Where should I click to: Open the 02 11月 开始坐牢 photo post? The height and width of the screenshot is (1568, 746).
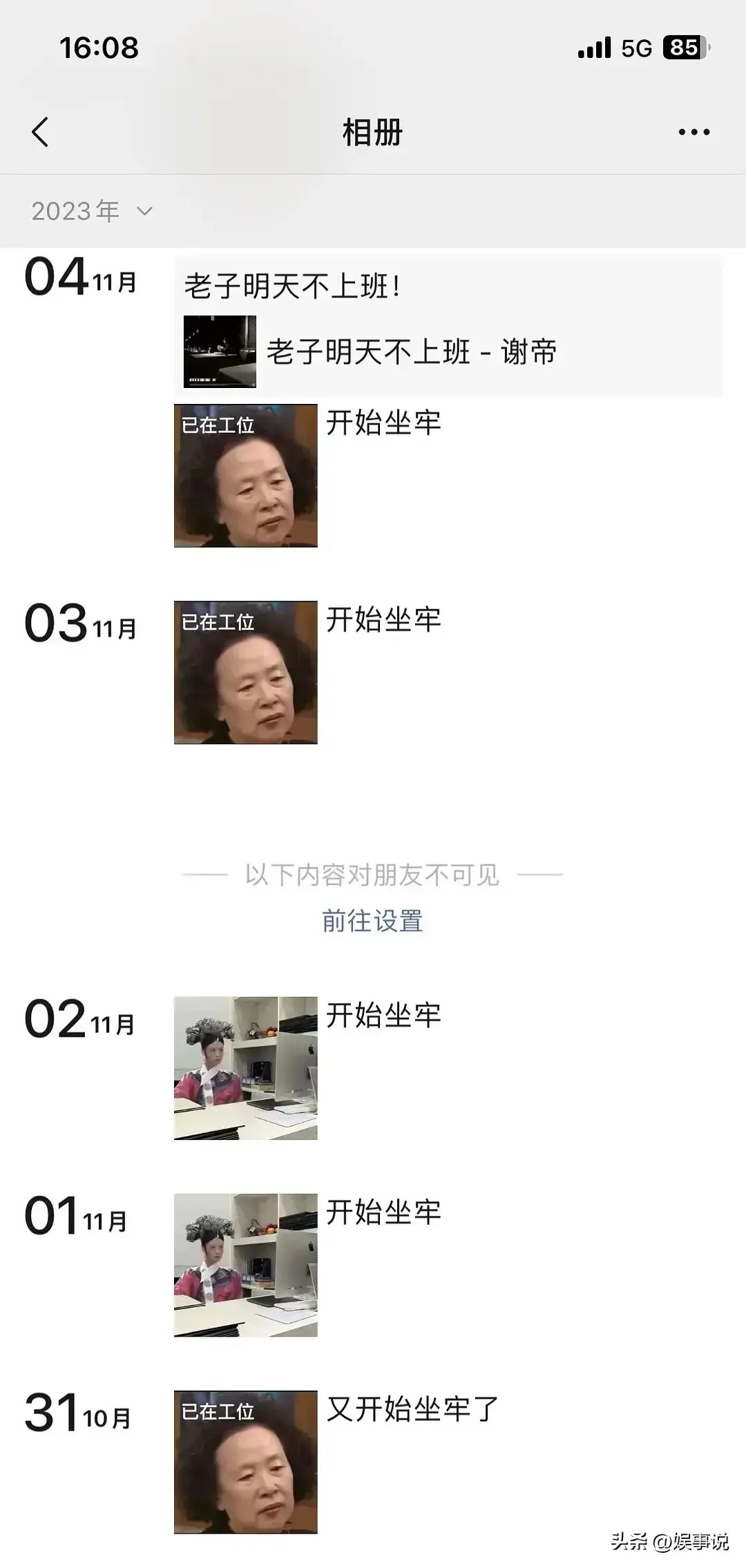246,1067
